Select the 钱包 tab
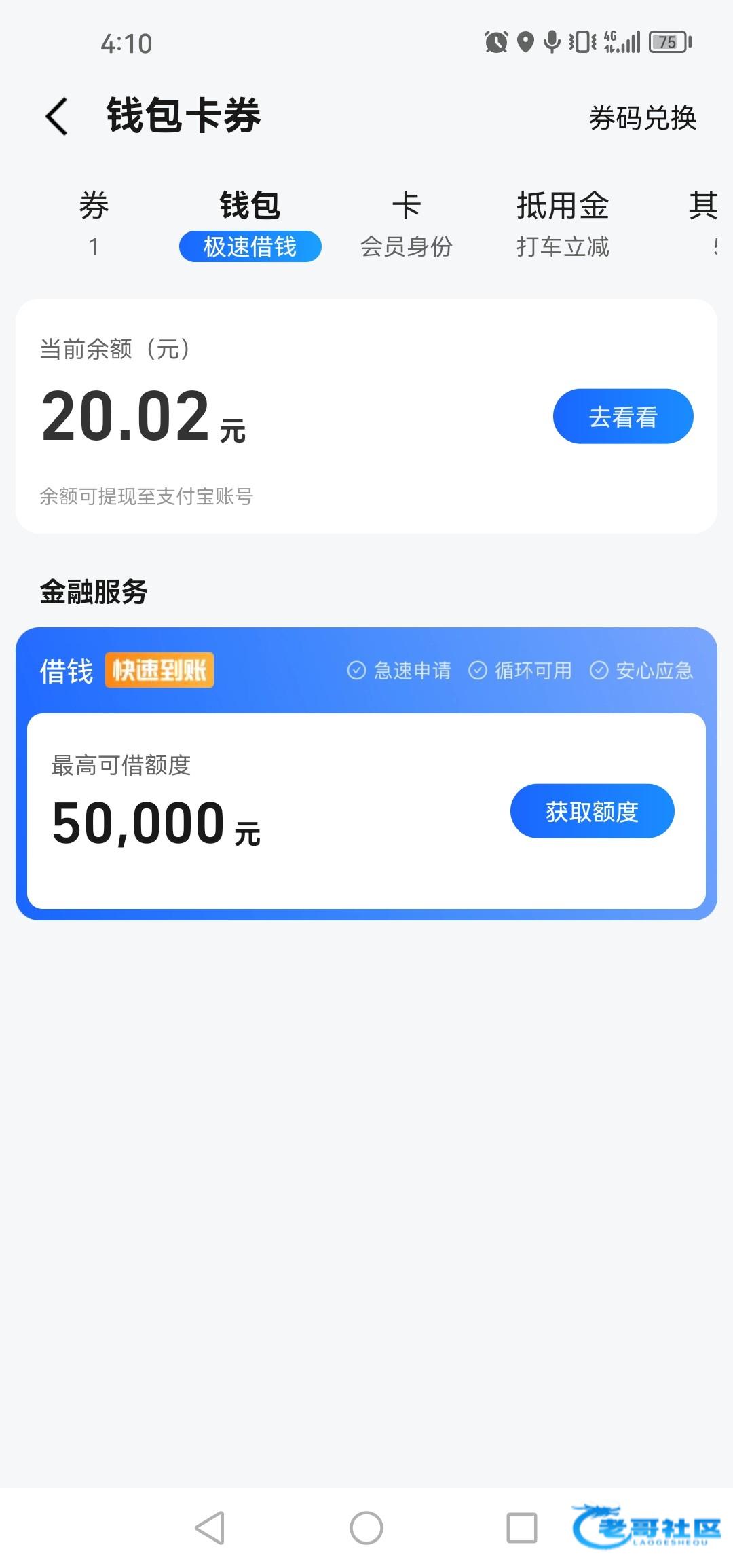The height and width of the screenshot is (1568, 733). [250, 224]
